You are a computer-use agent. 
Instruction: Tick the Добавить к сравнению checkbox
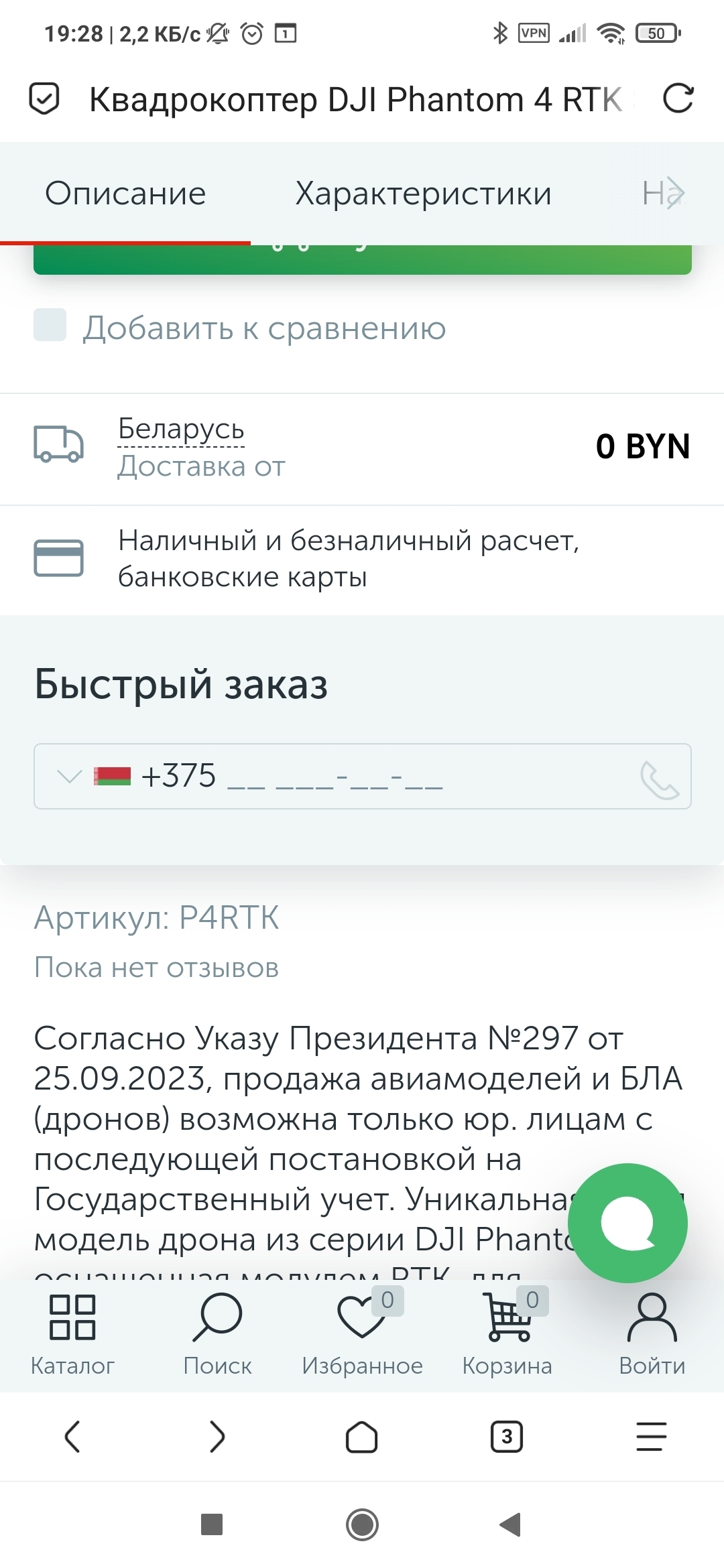coord(50,326)
